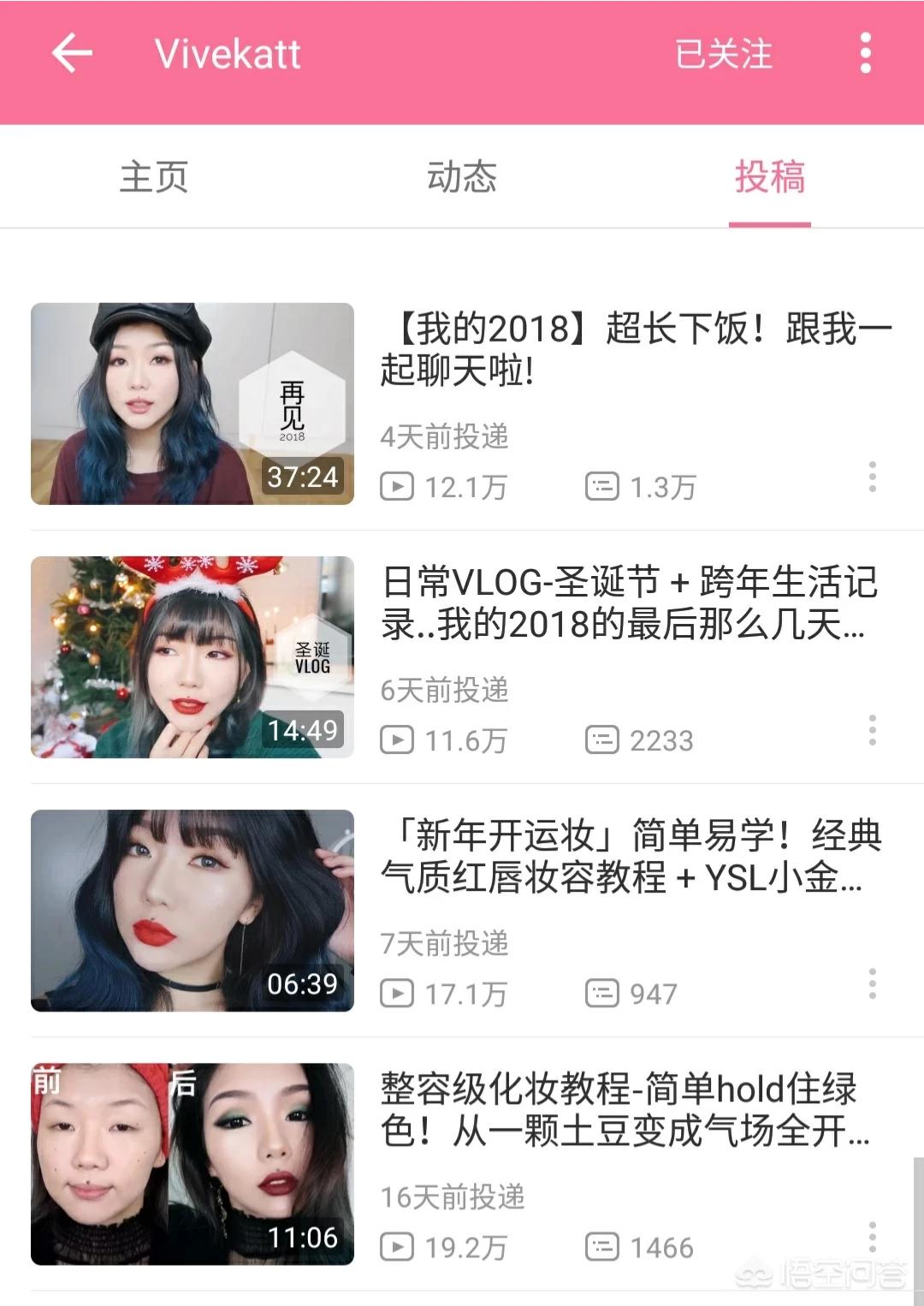Tap the 已关注 follow button

tap(724, 55)
